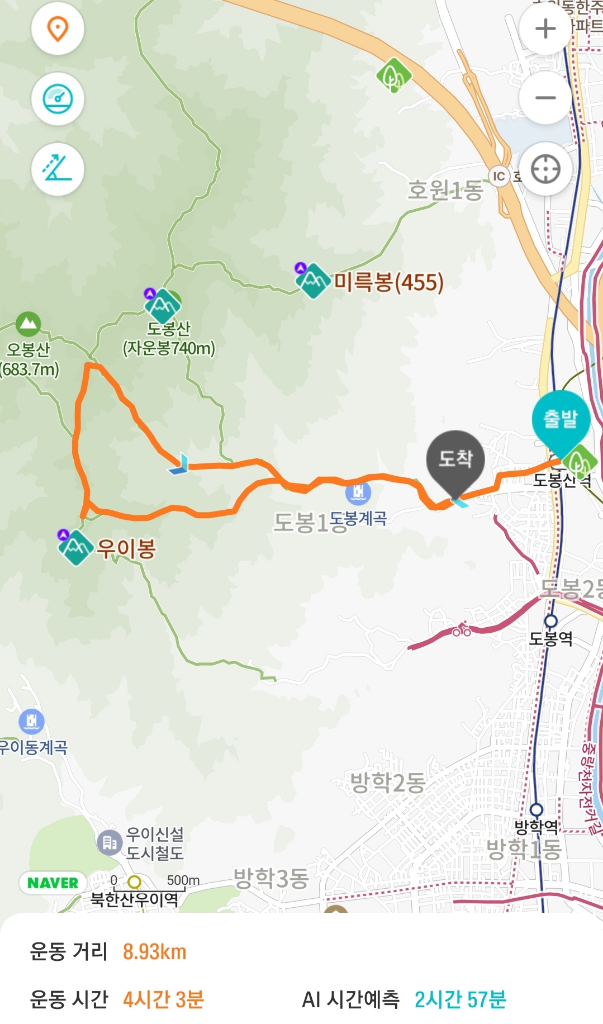Image resolution: width=603 pixels, height=1024 pixels.
Task: Zoom out with the minus button
Action: [546, 99]
